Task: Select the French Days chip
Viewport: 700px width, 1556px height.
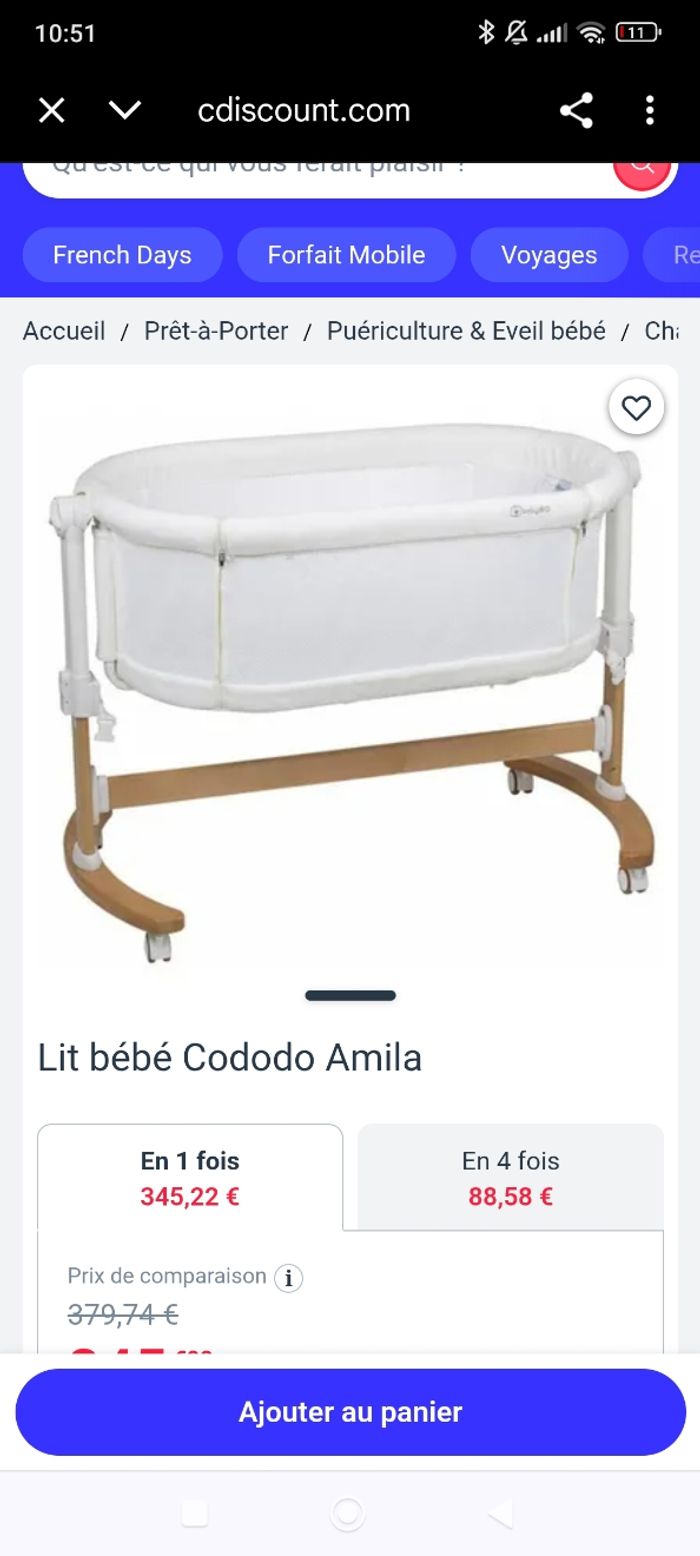Action: [x=122, y=255]
